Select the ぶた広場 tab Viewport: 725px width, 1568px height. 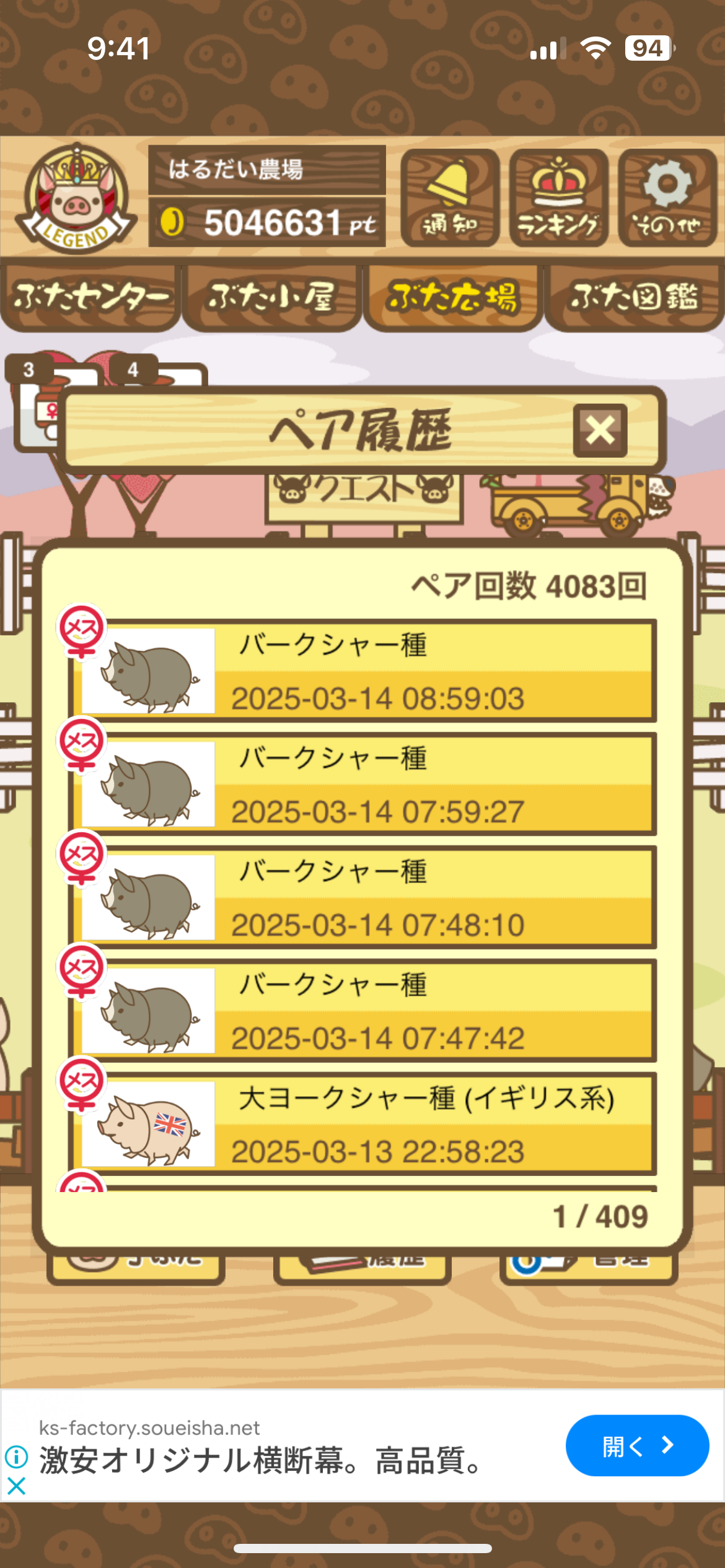pos(452,298)
